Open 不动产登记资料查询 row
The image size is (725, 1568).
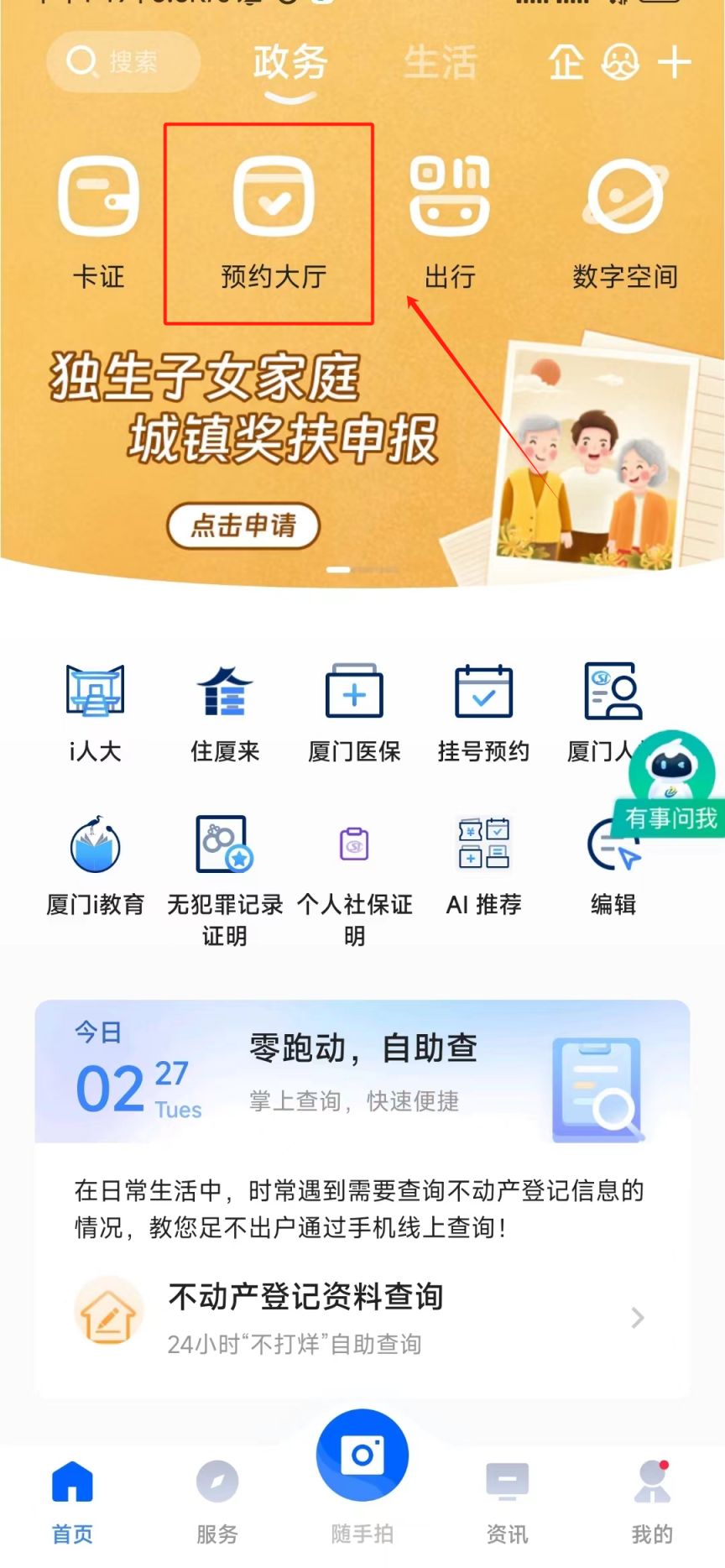point(361,1318)
